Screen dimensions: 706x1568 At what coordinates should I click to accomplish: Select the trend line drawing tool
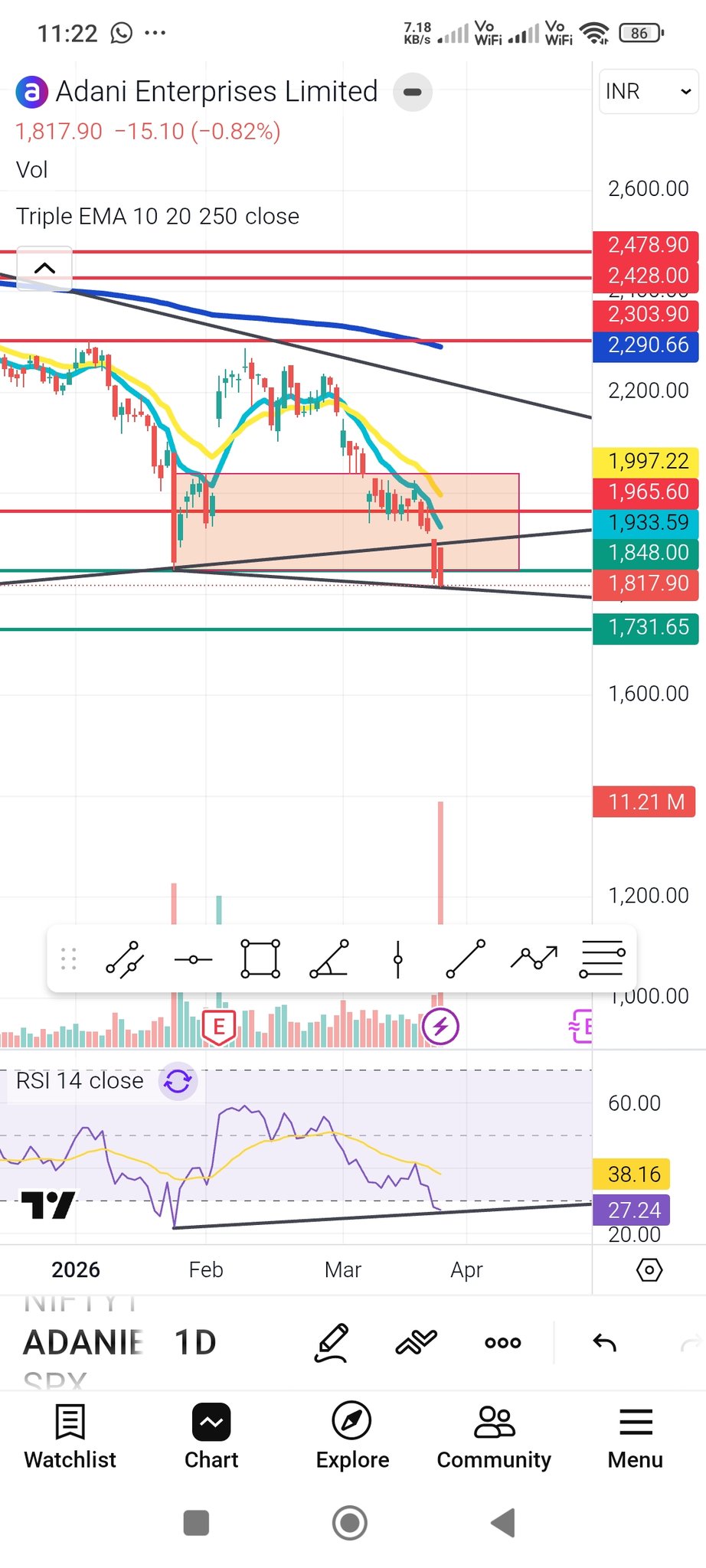click(x=466, y=959)
